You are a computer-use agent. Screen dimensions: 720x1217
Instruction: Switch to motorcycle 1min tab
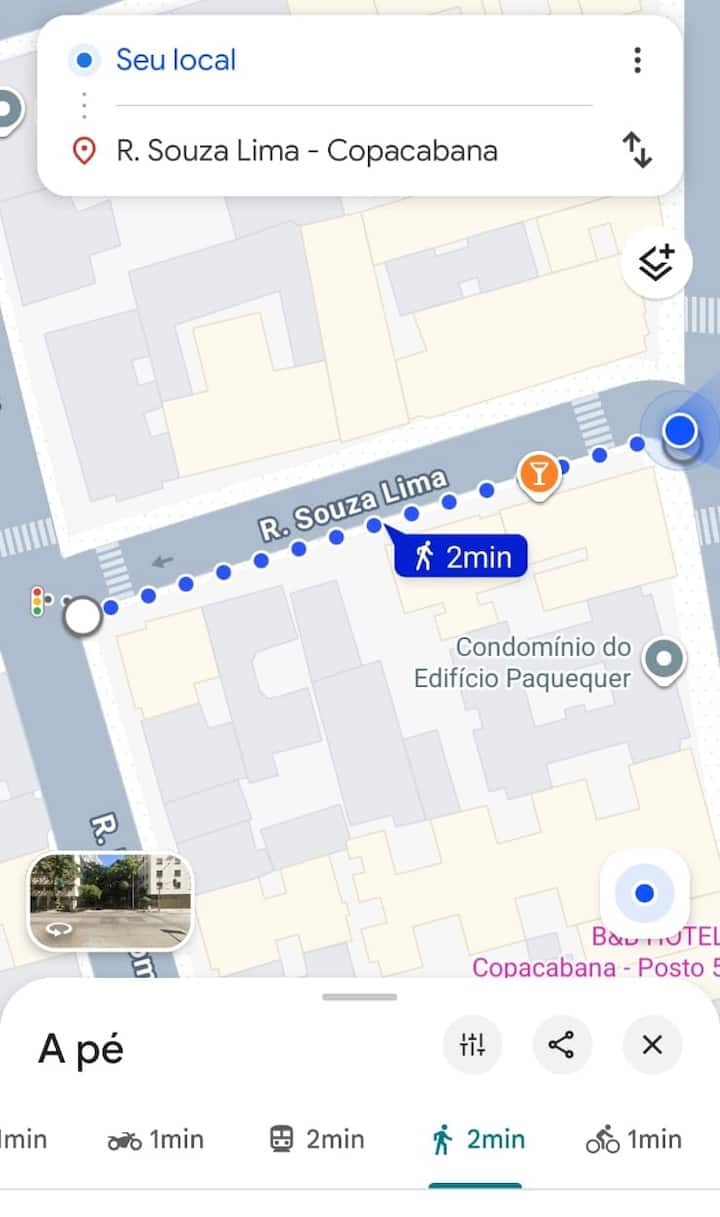[x=156, y=1139]
